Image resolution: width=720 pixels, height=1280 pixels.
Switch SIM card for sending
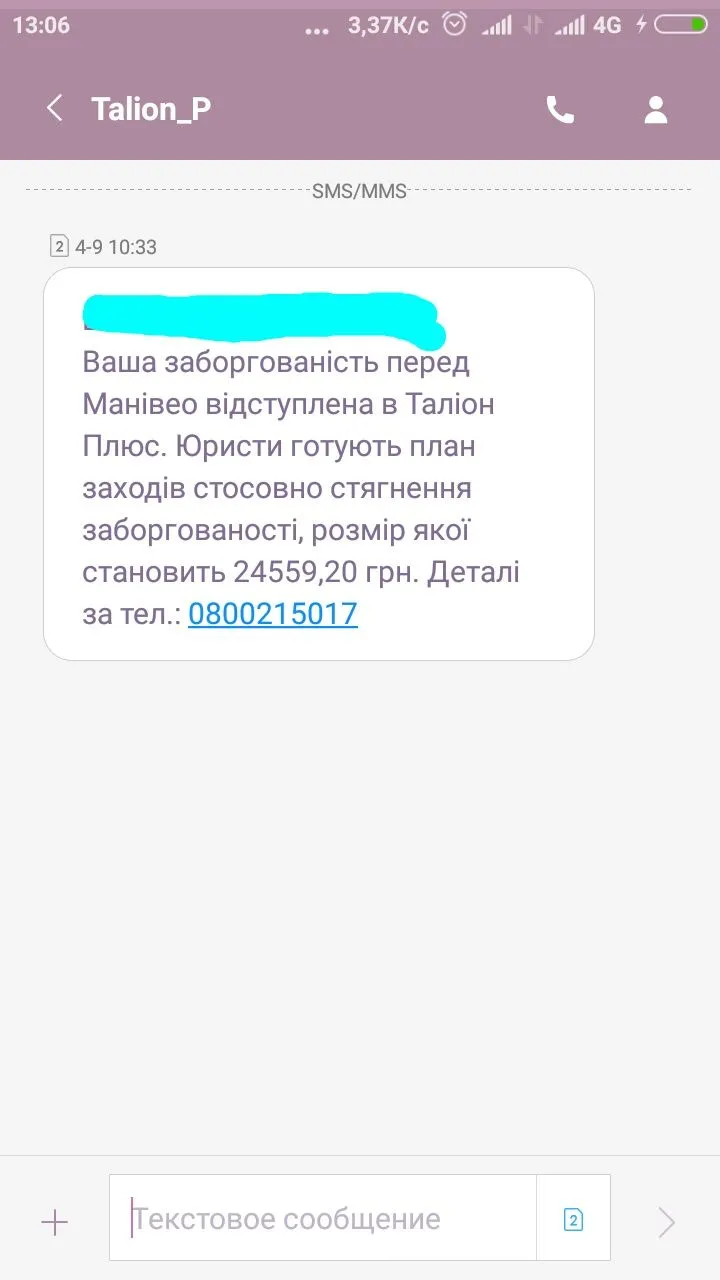point(573,1219)
